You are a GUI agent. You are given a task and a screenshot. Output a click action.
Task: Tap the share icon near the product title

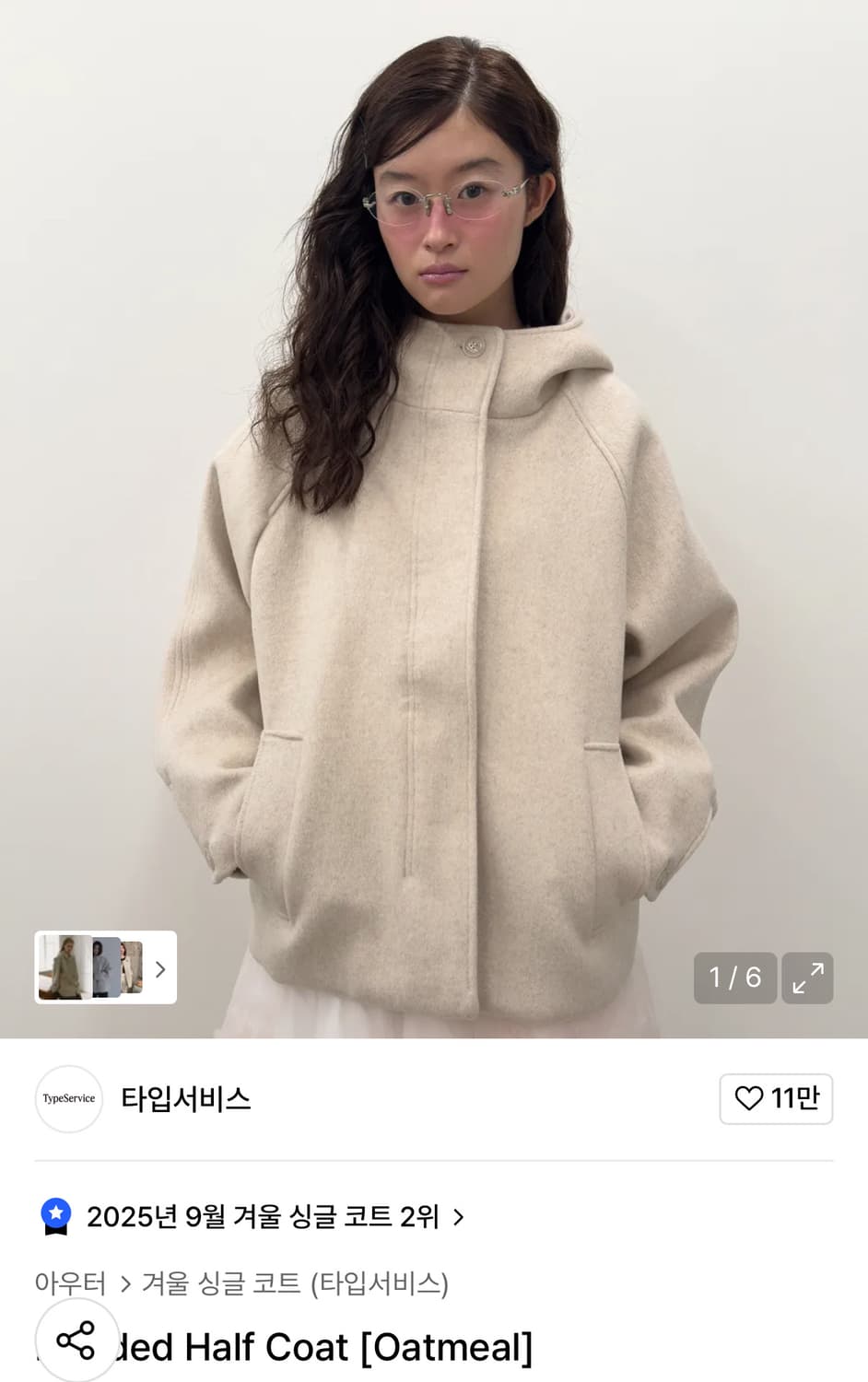coord(76,1342)
